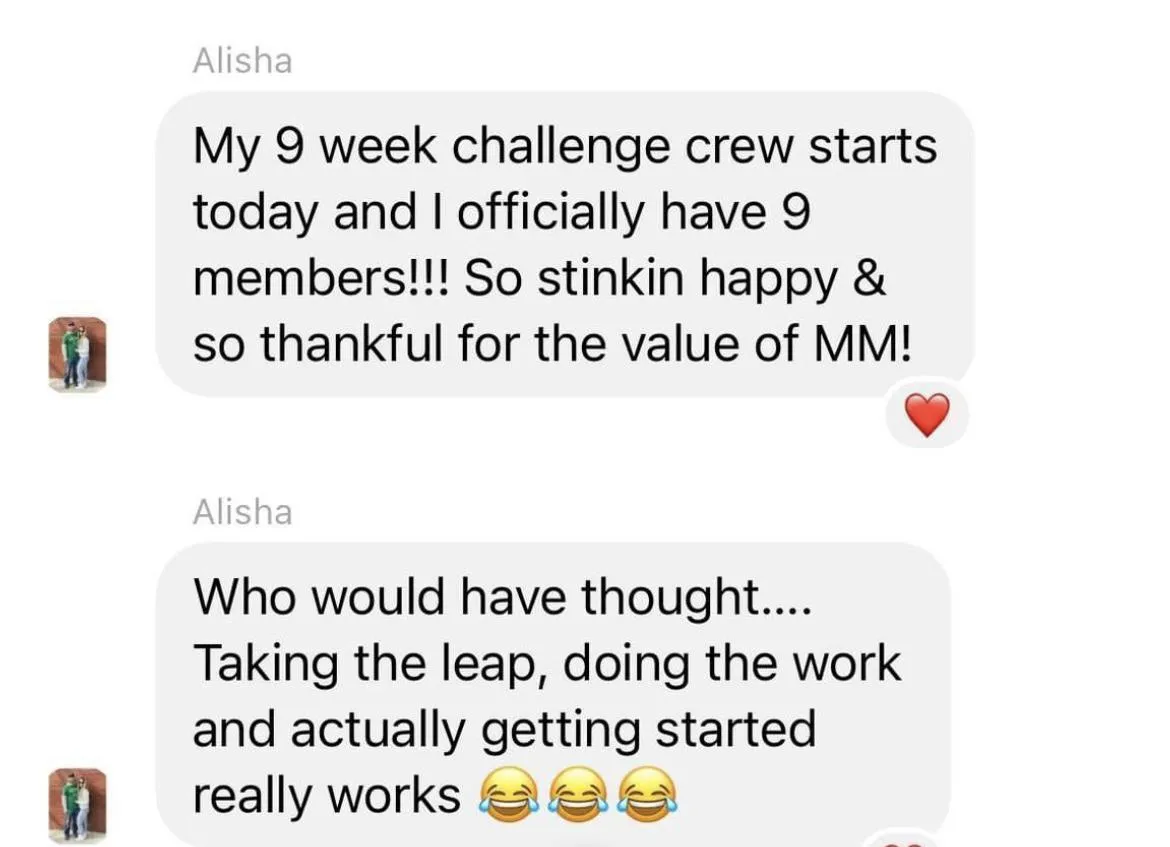This screenshot has width=1170, height=847.
Task: Tap Alisha's avatar beside the 9 week challenge message
Action: [77, 354]
